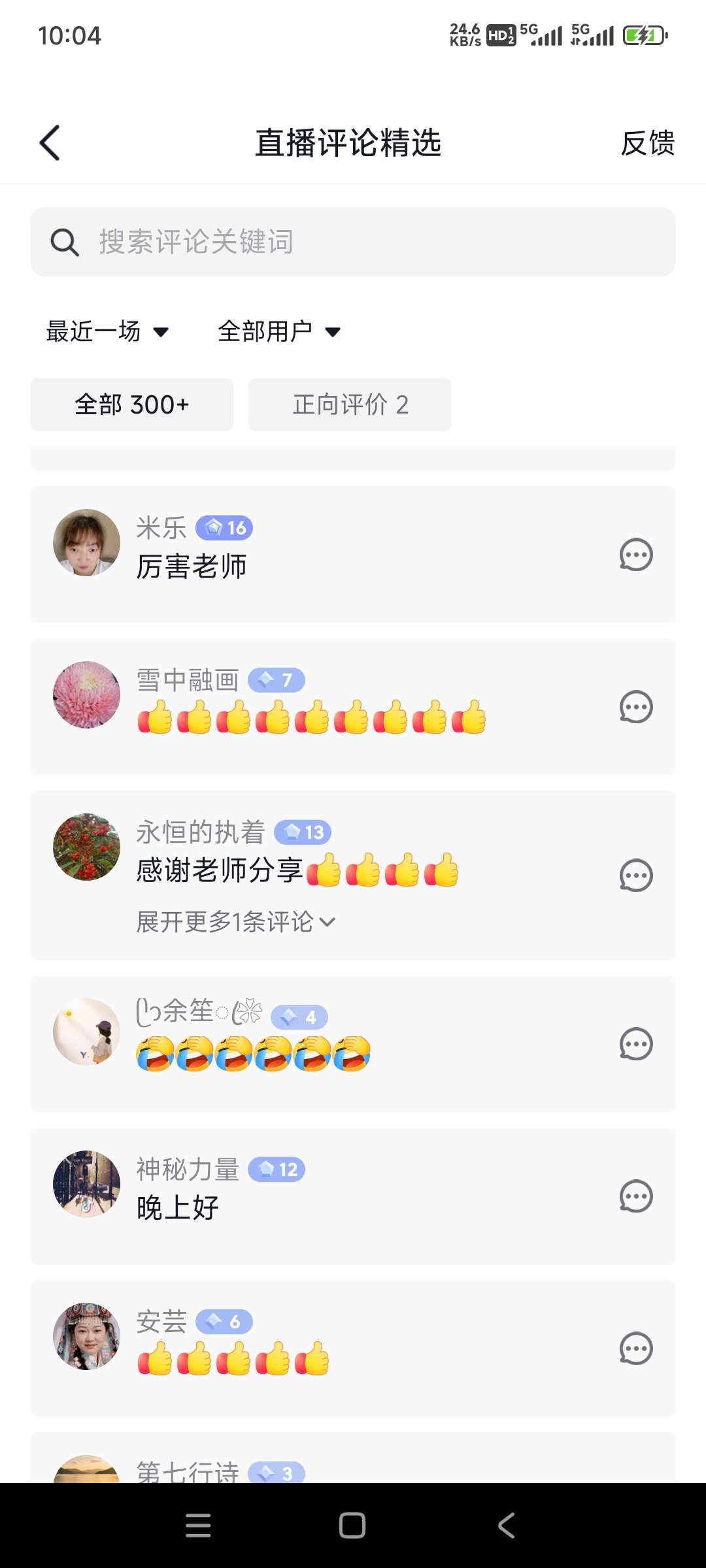Tap the reply bubble on 雪中融画's comment

point(636,707)
